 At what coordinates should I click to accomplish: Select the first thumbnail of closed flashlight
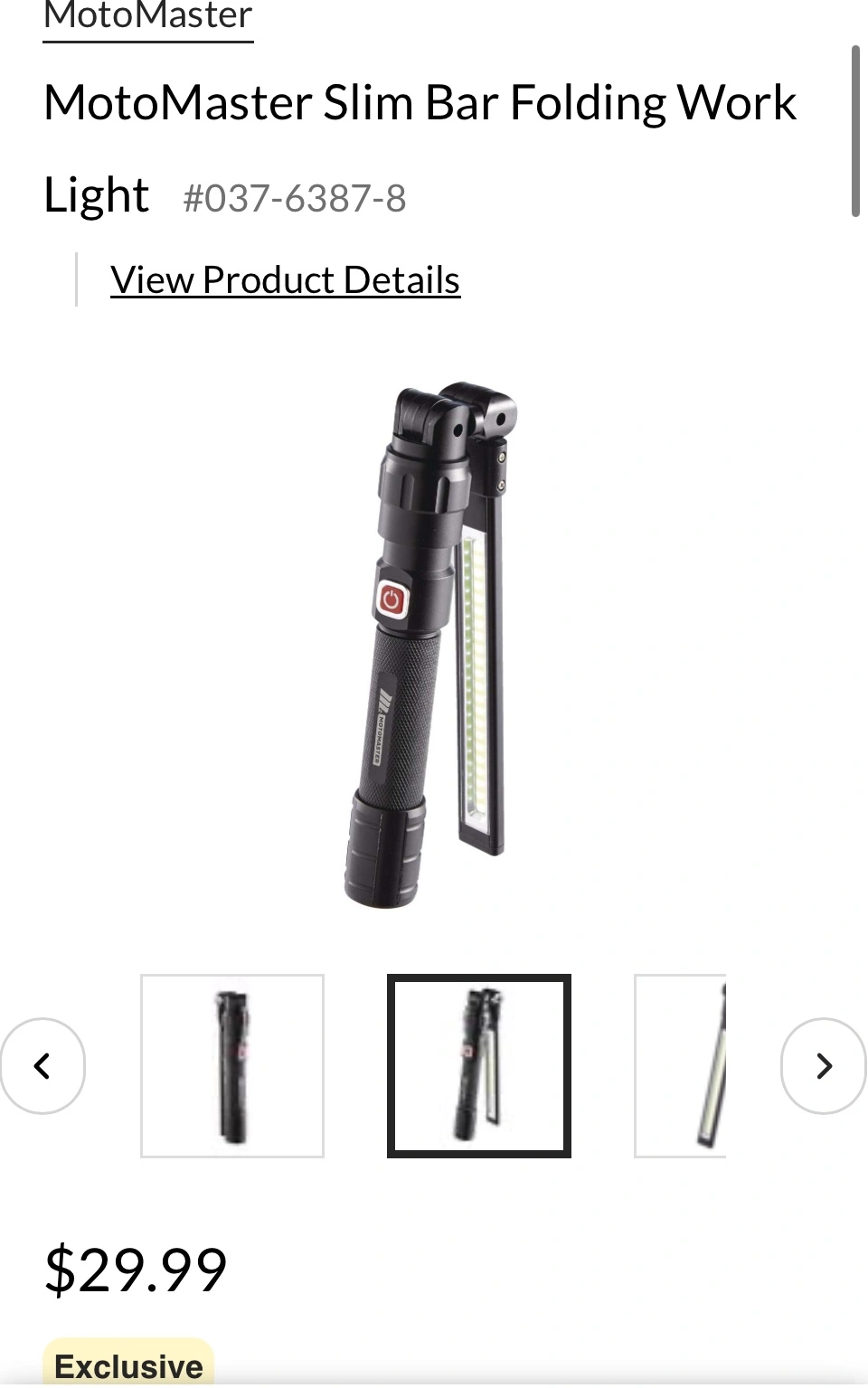tap(232, 1066)
